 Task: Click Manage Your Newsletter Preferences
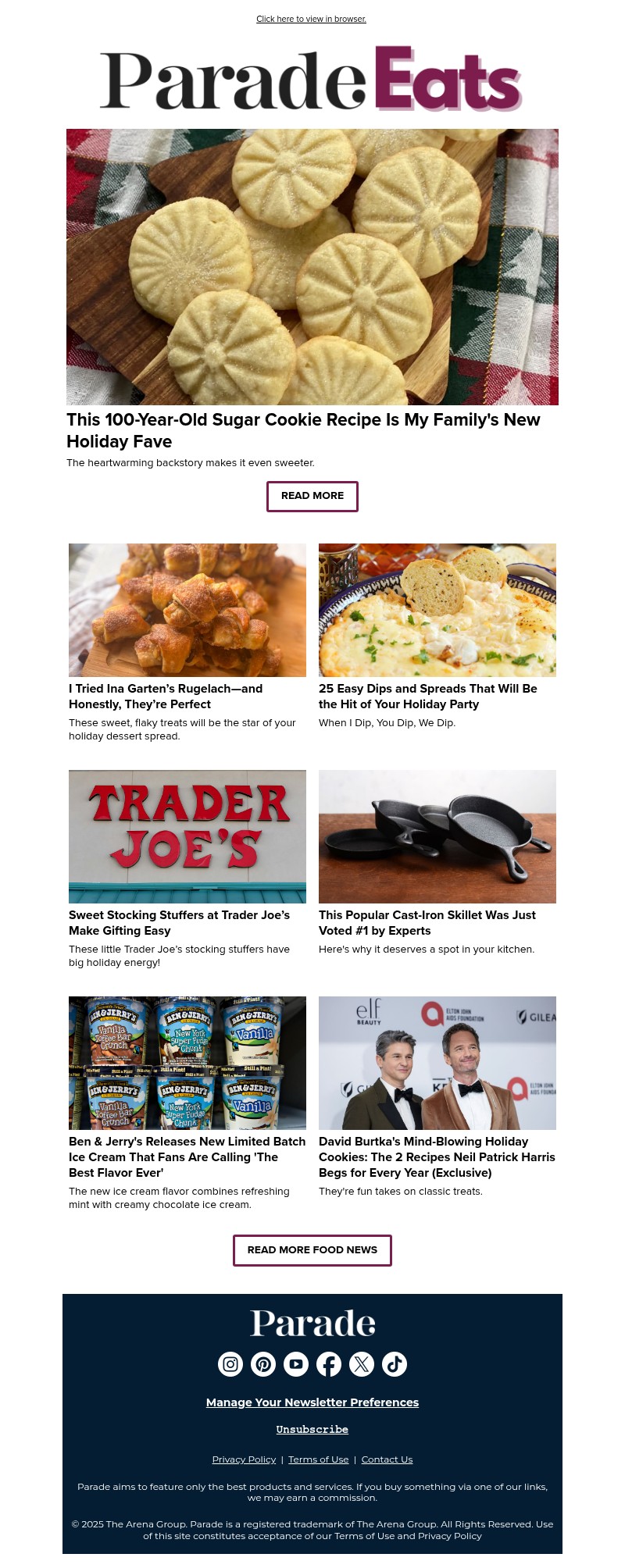312,1402
